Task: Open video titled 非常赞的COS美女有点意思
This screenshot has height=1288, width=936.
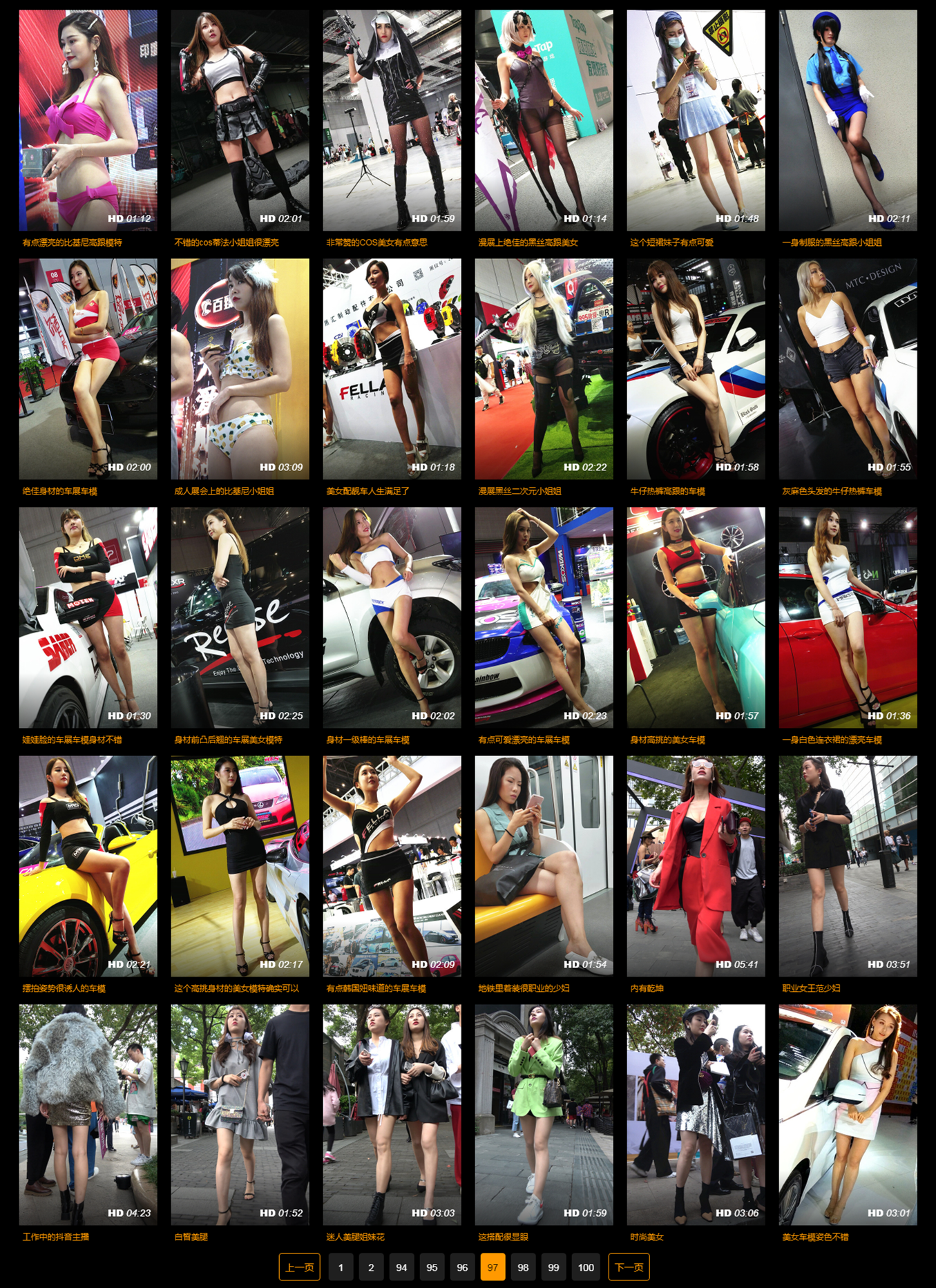Action: 392,121
